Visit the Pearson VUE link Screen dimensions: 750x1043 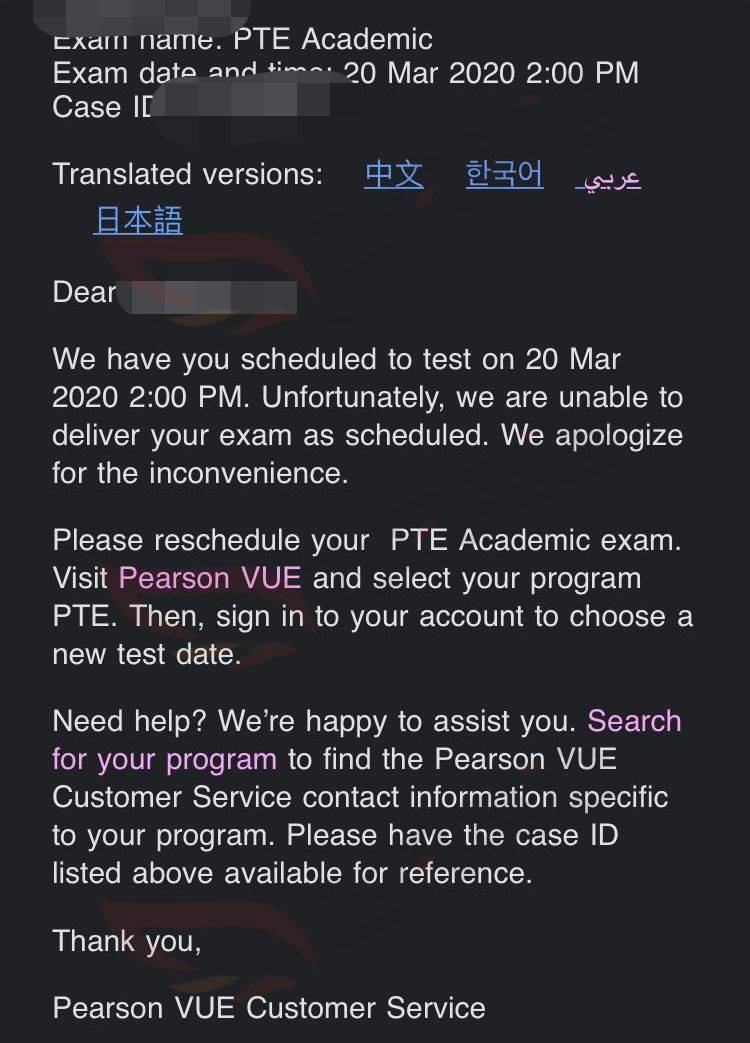click(210, 578)
